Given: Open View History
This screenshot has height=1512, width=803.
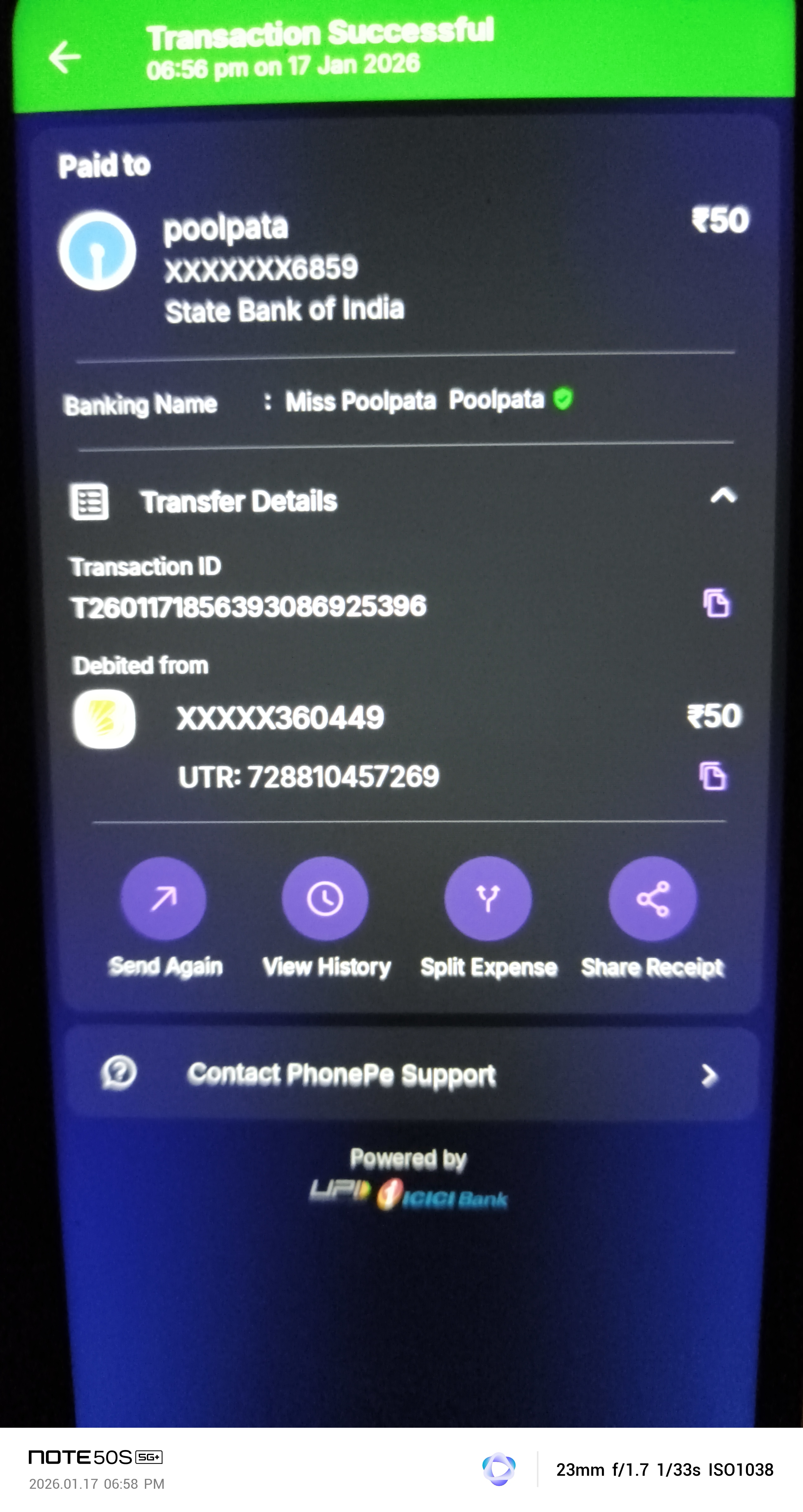Looking at the screenshot, I should (x=325, y=899).
